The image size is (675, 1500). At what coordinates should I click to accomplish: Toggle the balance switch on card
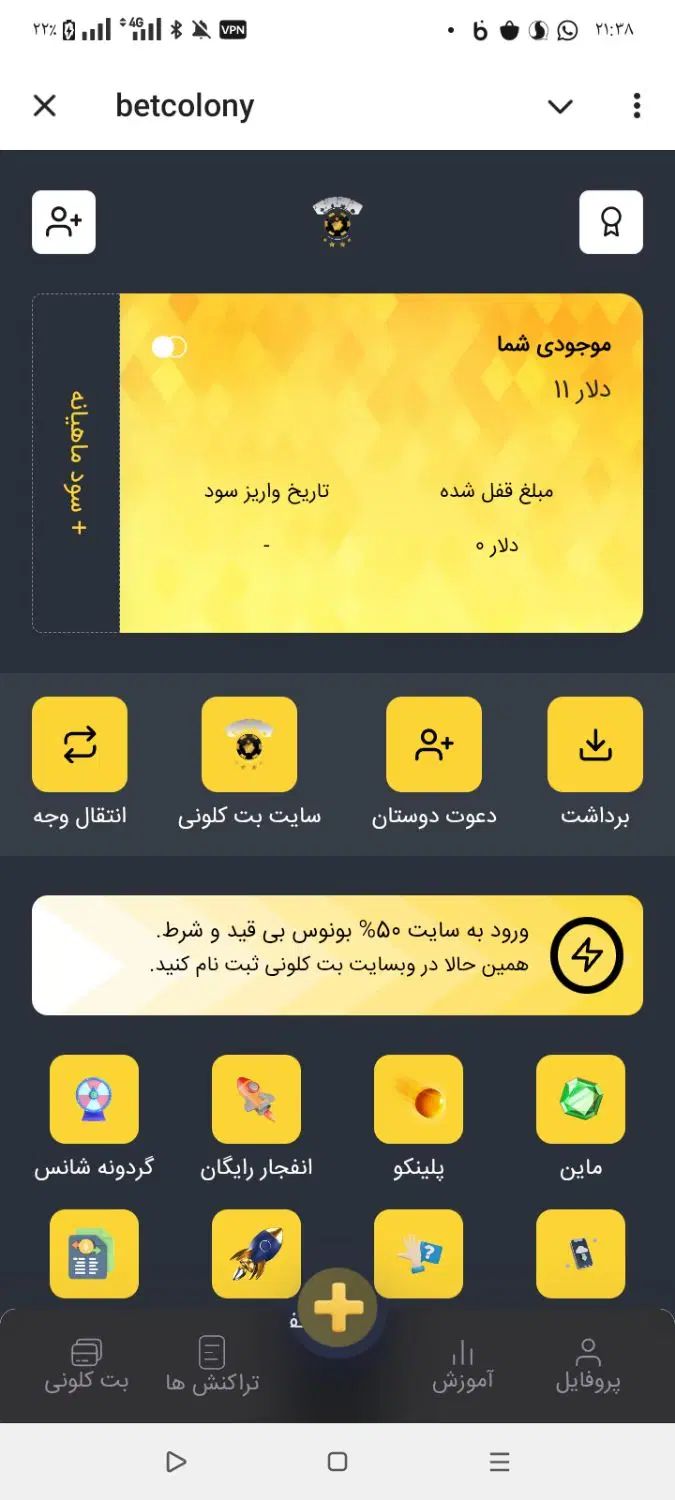click(x=169, y=347)
